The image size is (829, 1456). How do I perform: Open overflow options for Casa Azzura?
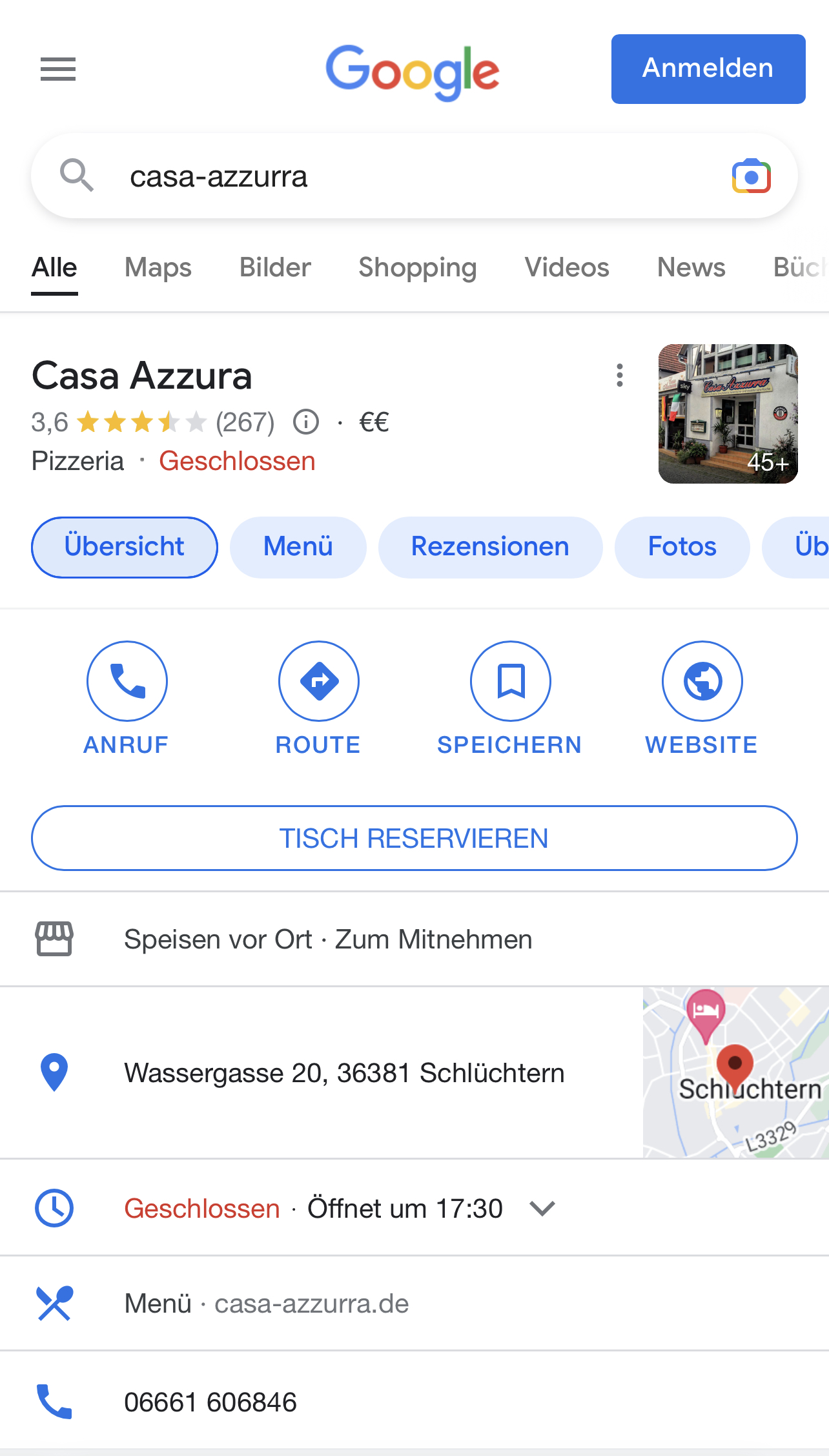620,375
